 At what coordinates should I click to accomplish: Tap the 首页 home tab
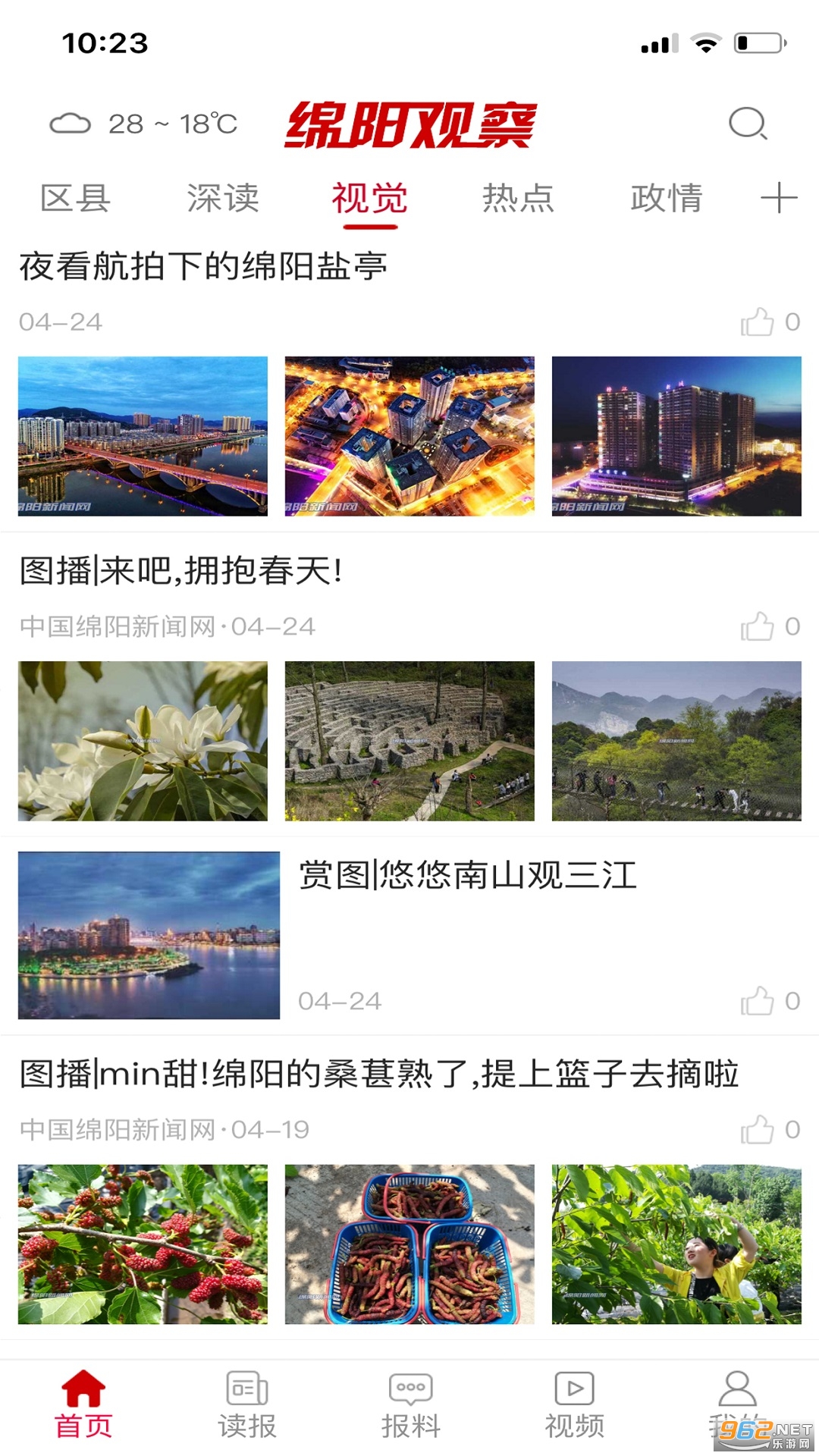[83, 1404]
